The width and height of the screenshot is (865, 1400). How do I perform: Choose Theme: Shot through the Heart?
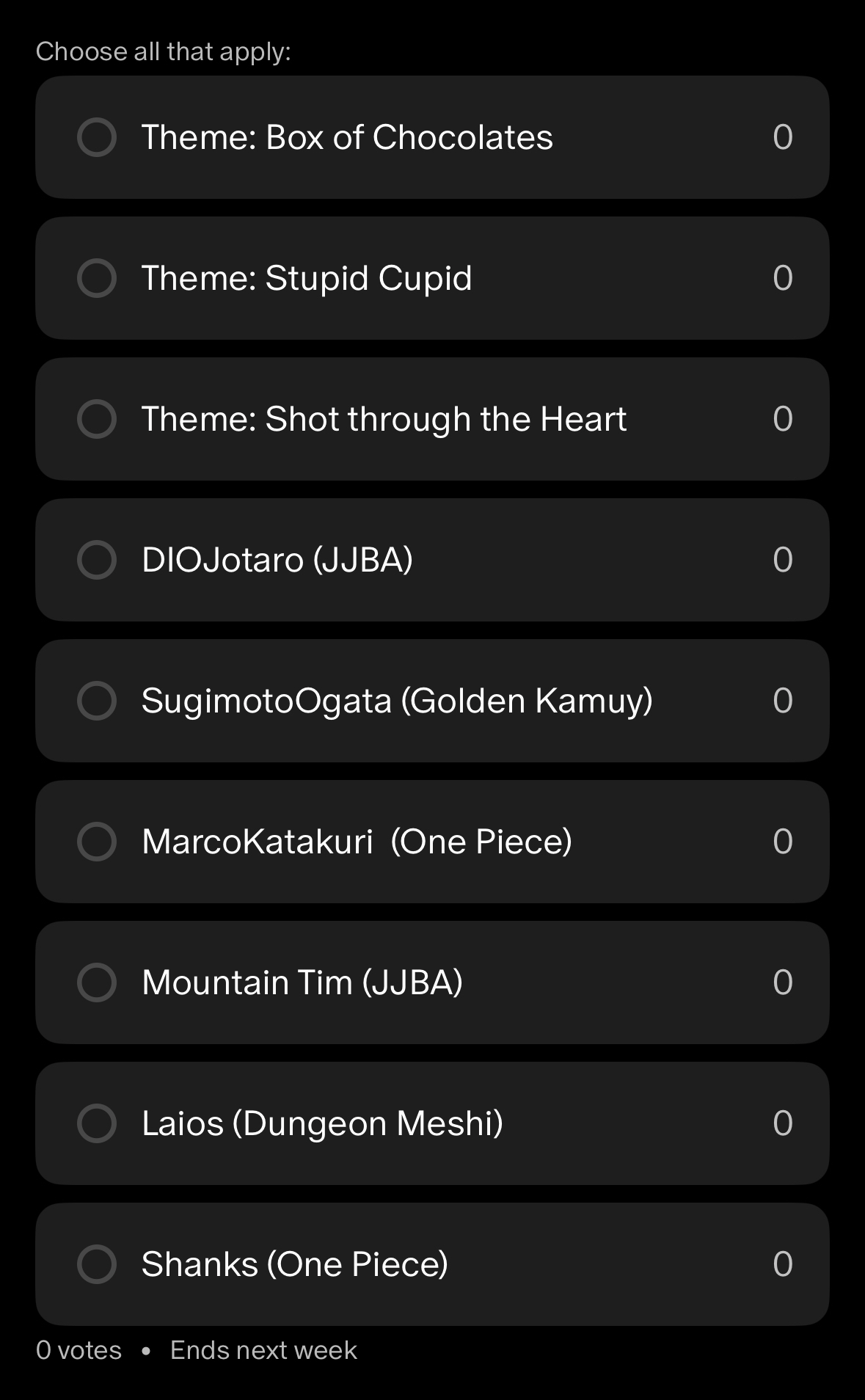tap(97, 419)
